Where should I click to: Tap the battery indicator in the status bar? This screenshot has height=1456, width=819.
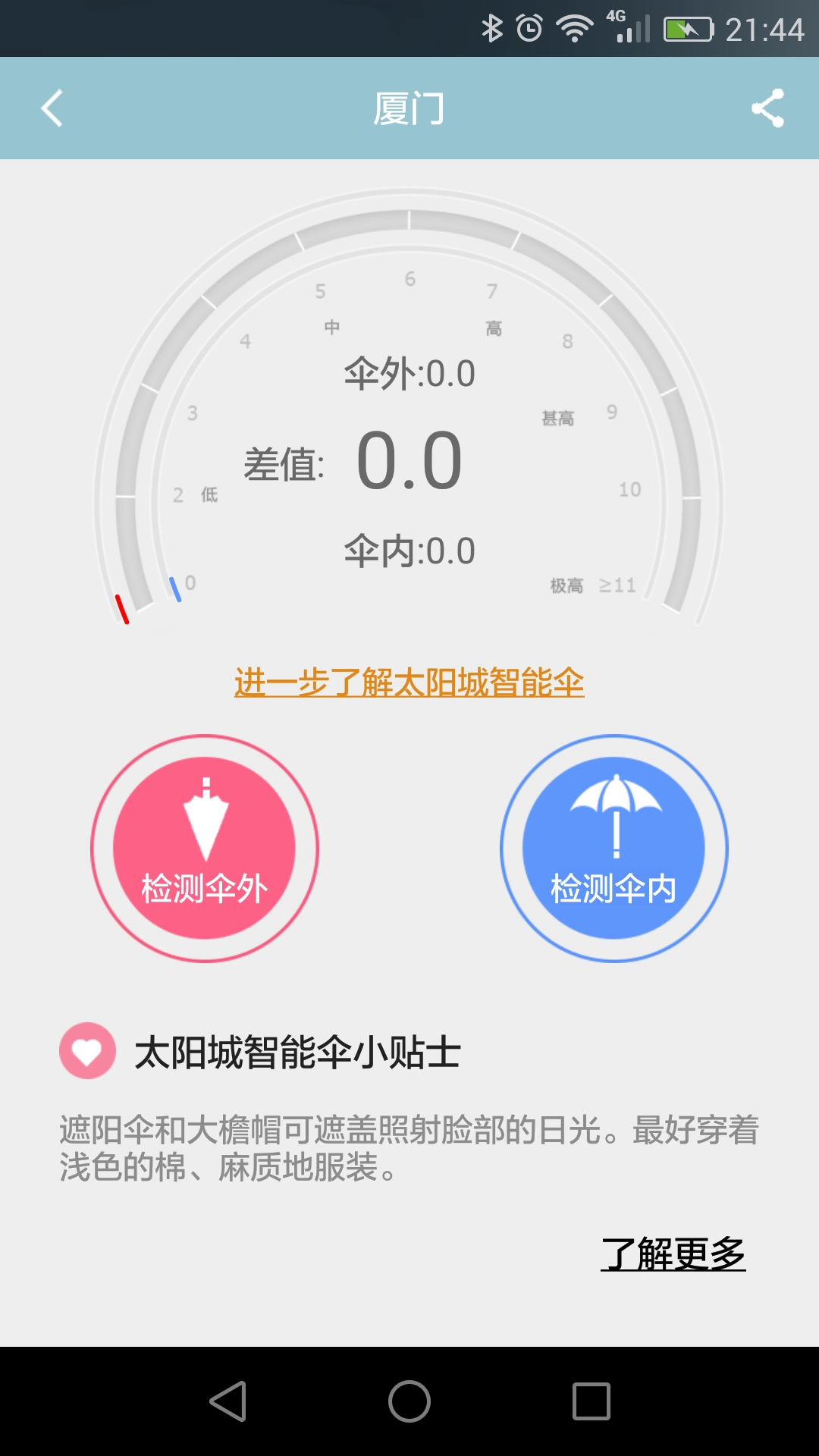(x=686, y=27)
